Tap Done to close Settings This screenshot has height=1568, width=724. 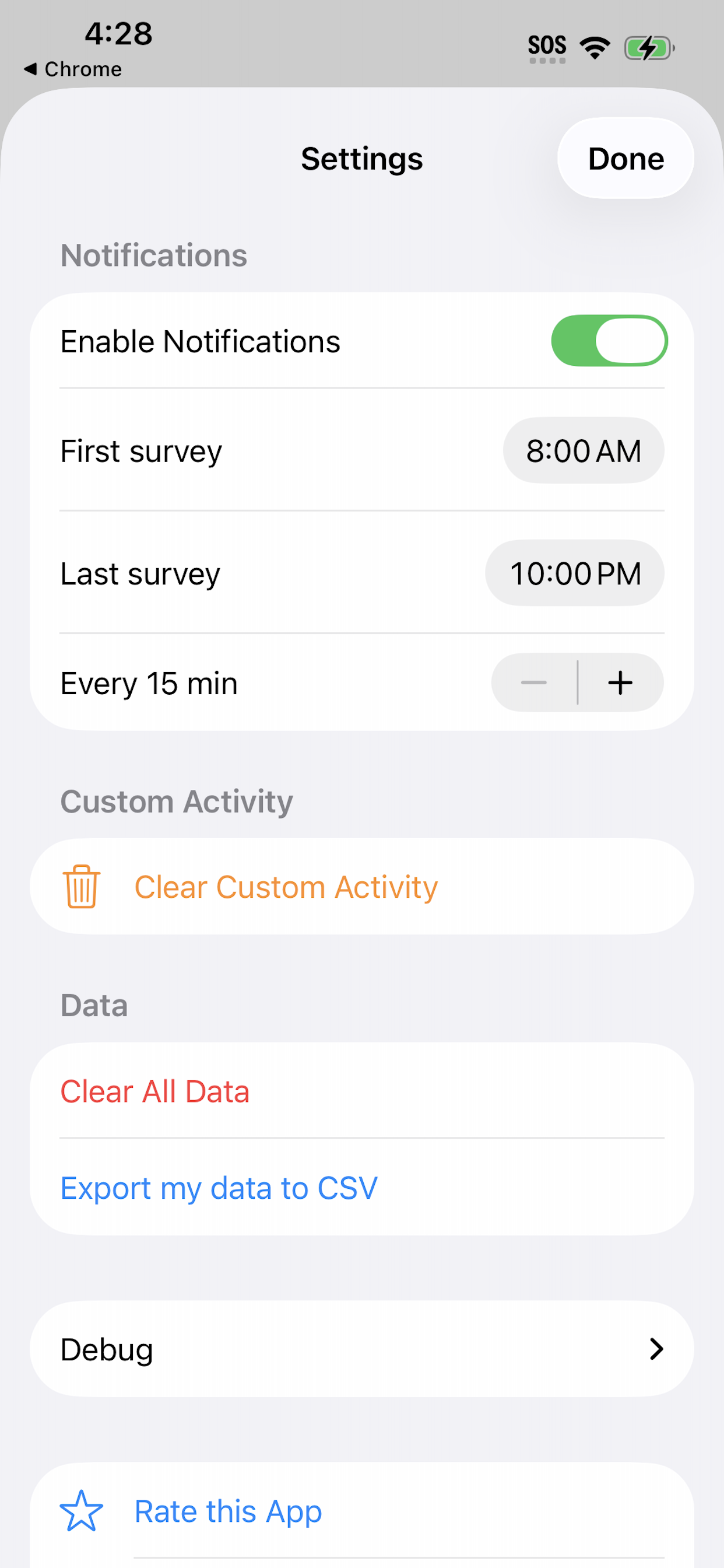click(x=625, y=158)
